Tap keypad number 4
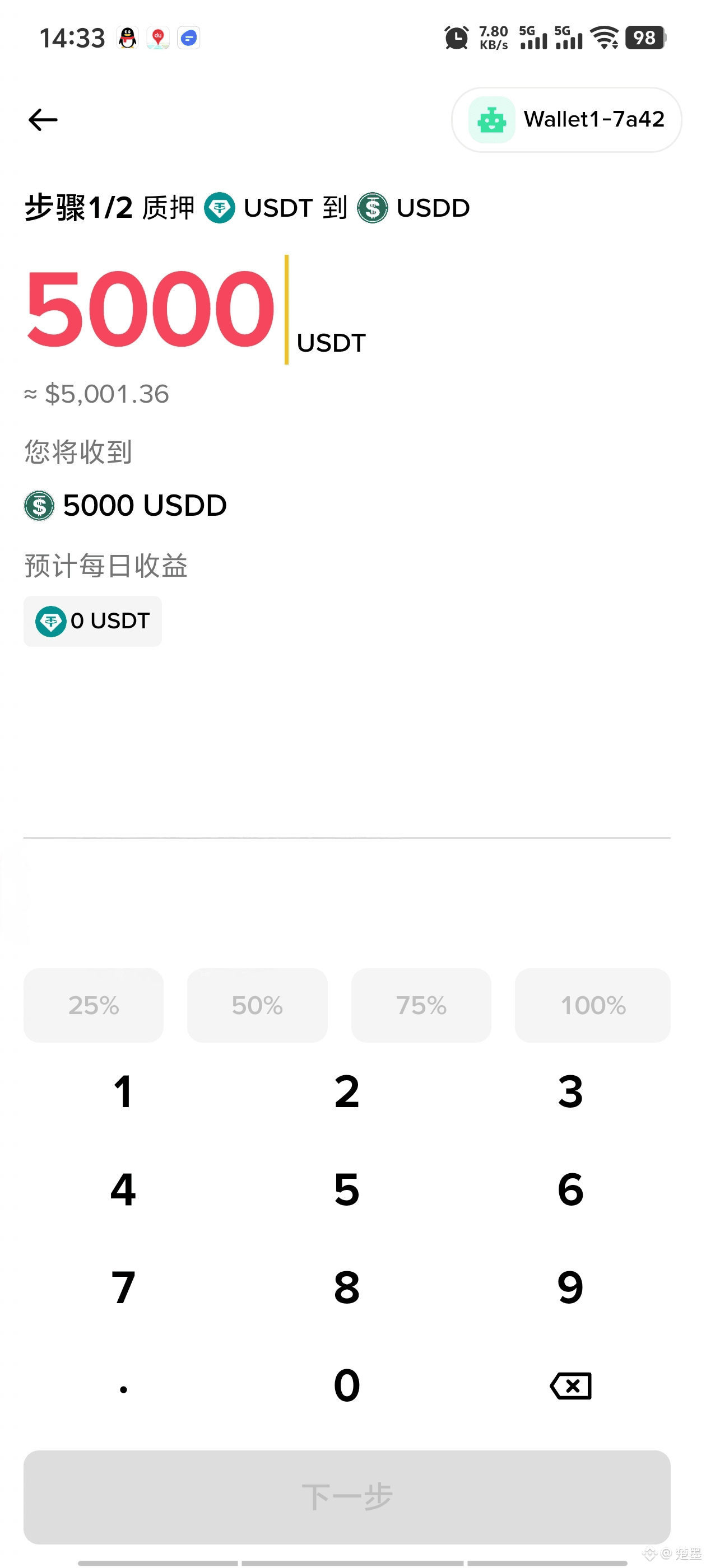The height and width of the screenshot is (1568, 706). [123, 1189]
